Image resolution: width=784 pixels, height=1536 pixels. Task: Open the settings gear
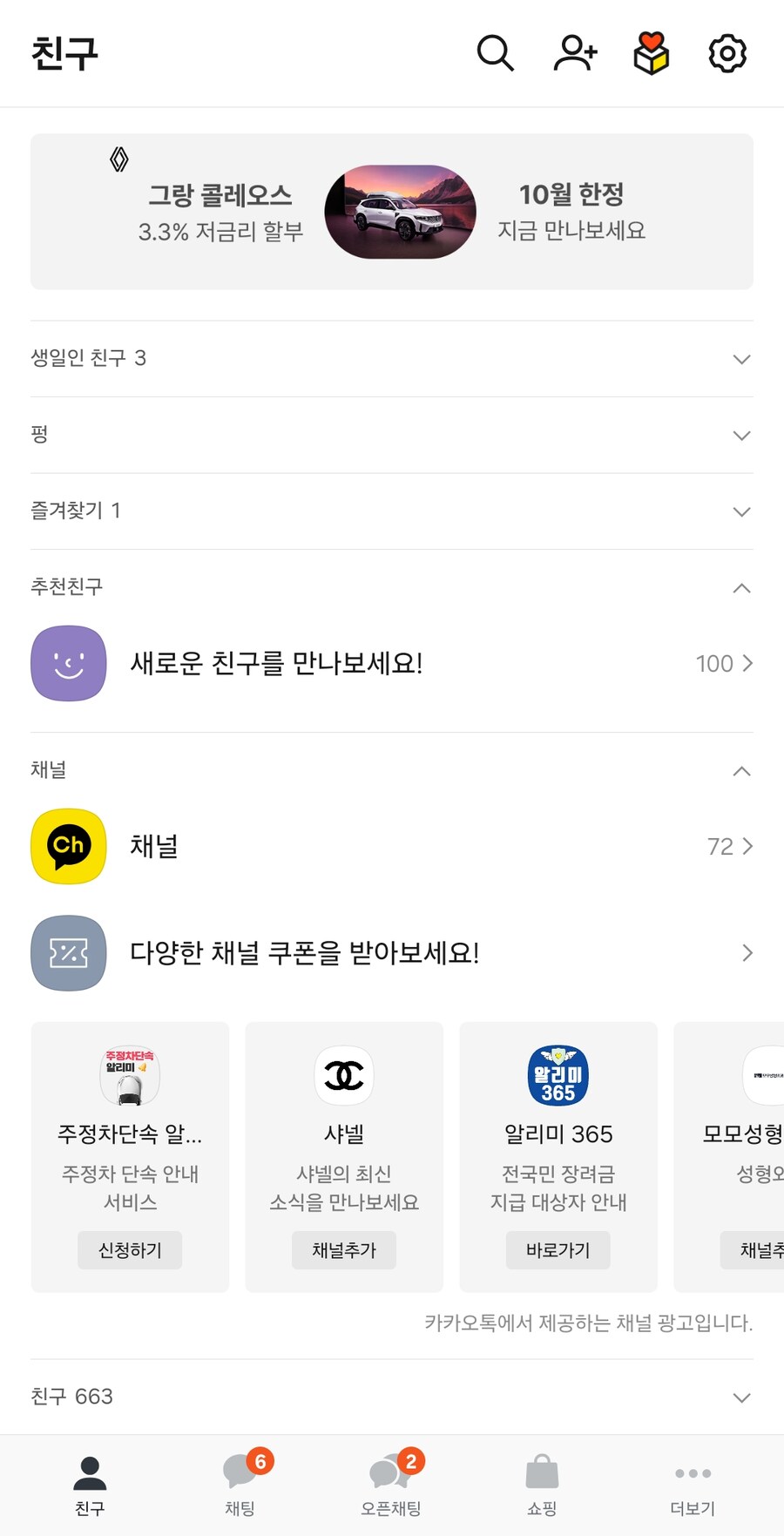727,53
